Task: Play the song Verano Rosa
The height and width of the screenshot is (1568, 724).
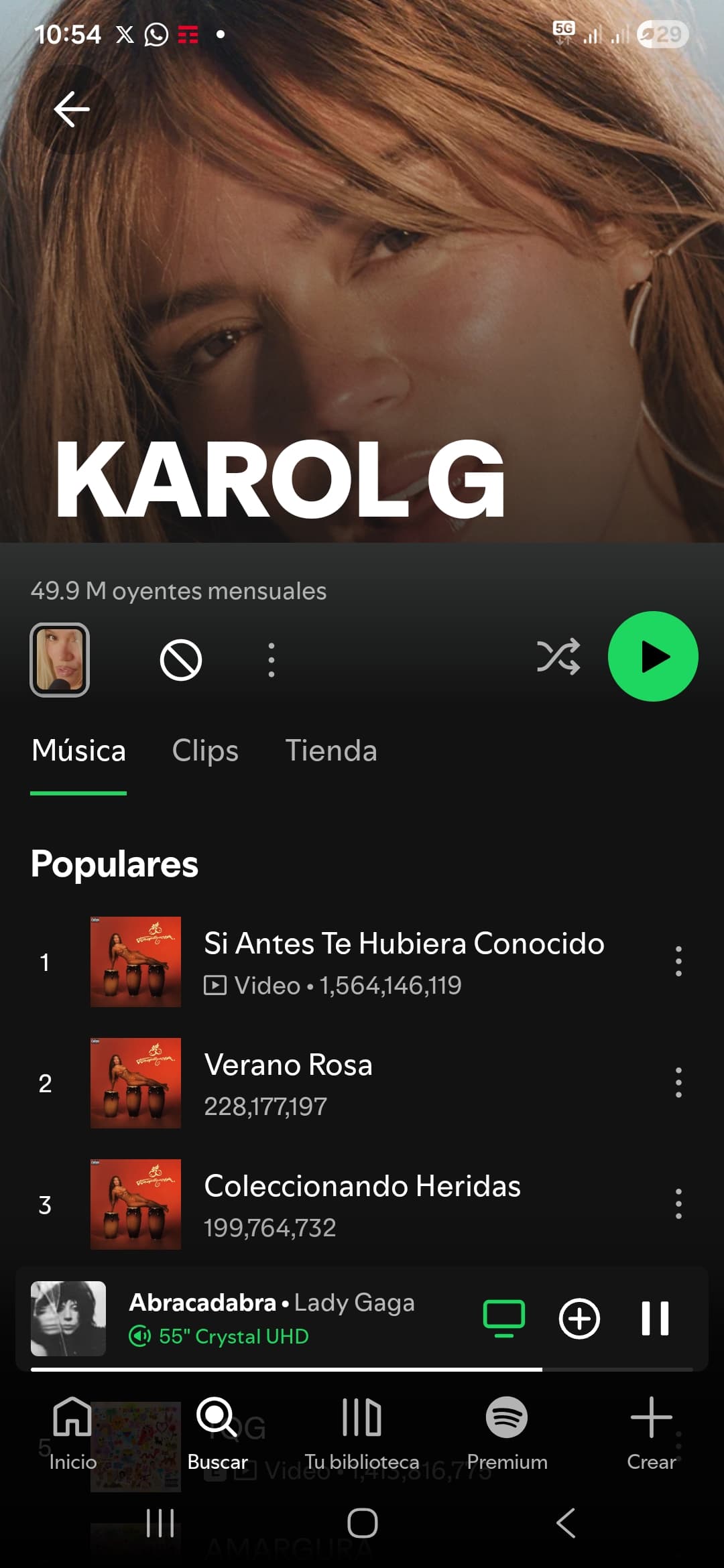Action: 288,1065
